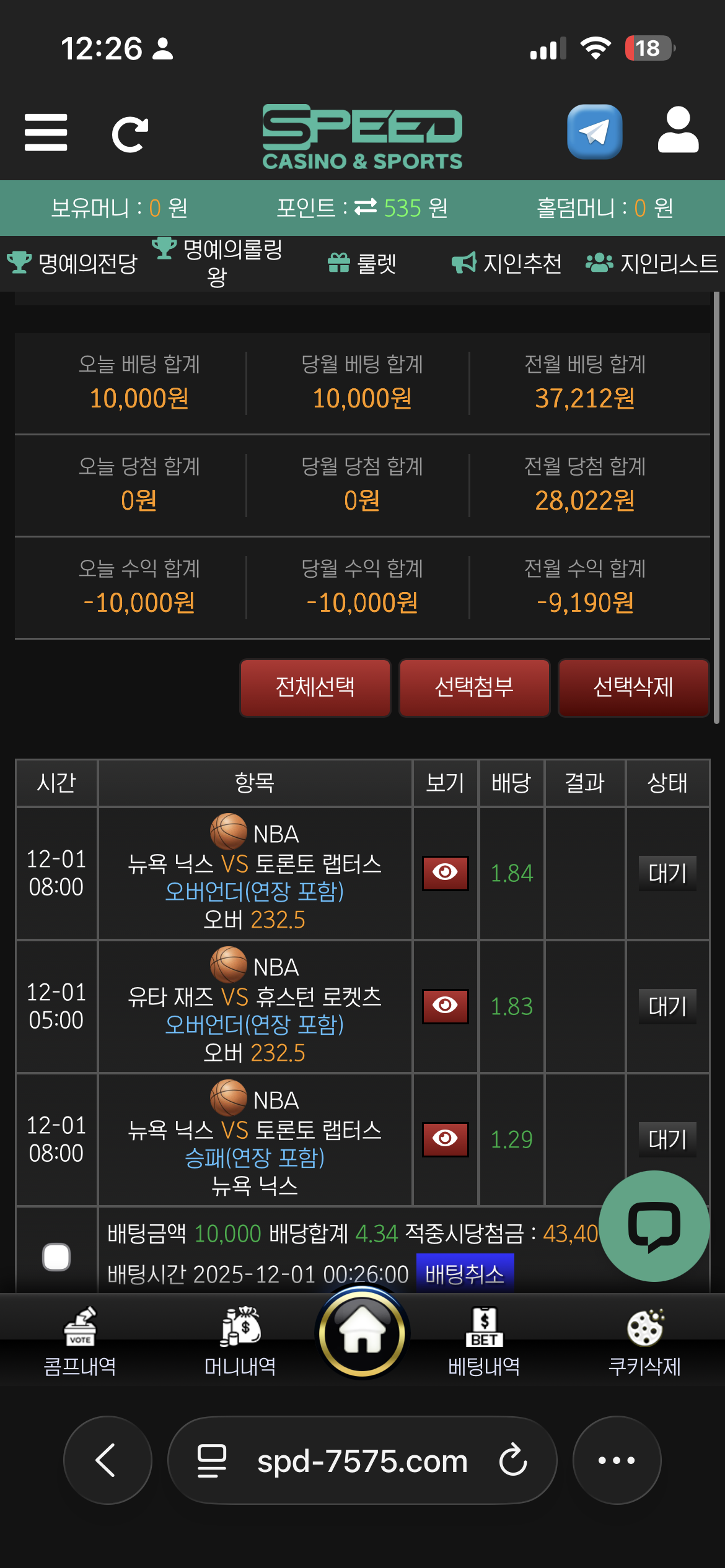Cancel the bet with 배팅취소
The image size is (725, 1568).
click(x=465, y=1273)
